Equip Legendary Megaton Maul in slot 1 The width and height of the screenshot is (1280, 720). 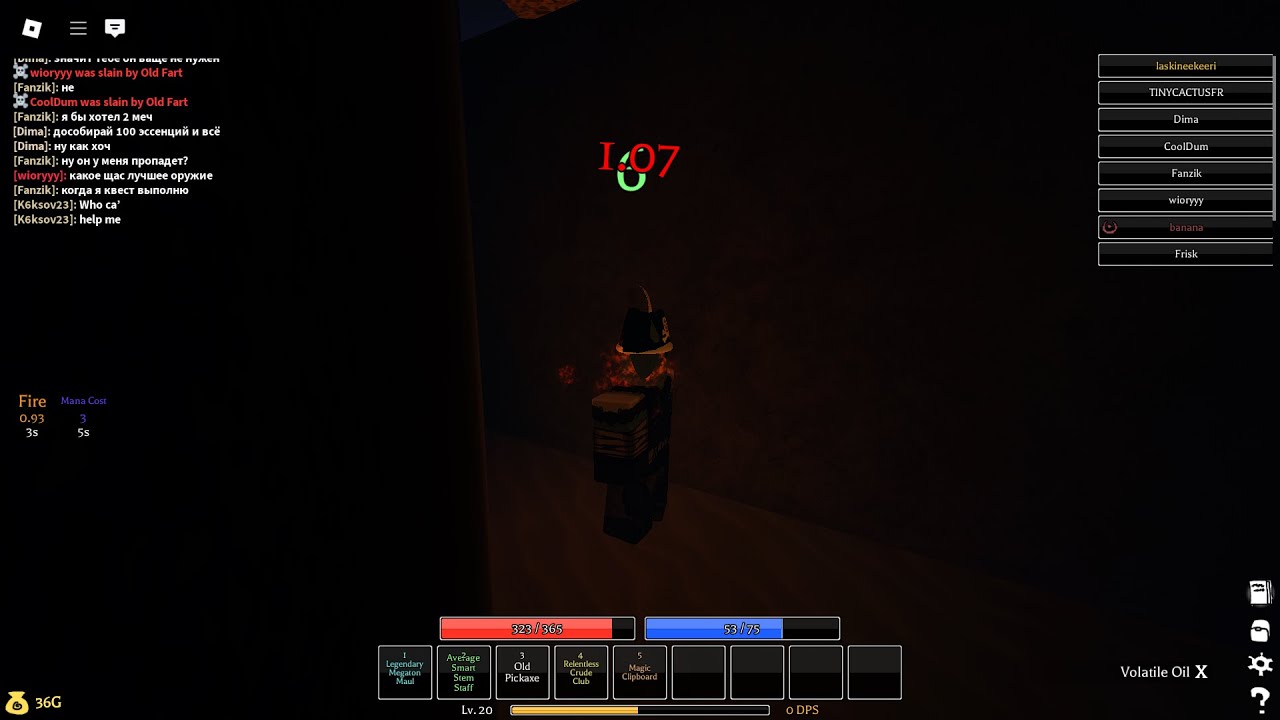(x=405, y=672)
